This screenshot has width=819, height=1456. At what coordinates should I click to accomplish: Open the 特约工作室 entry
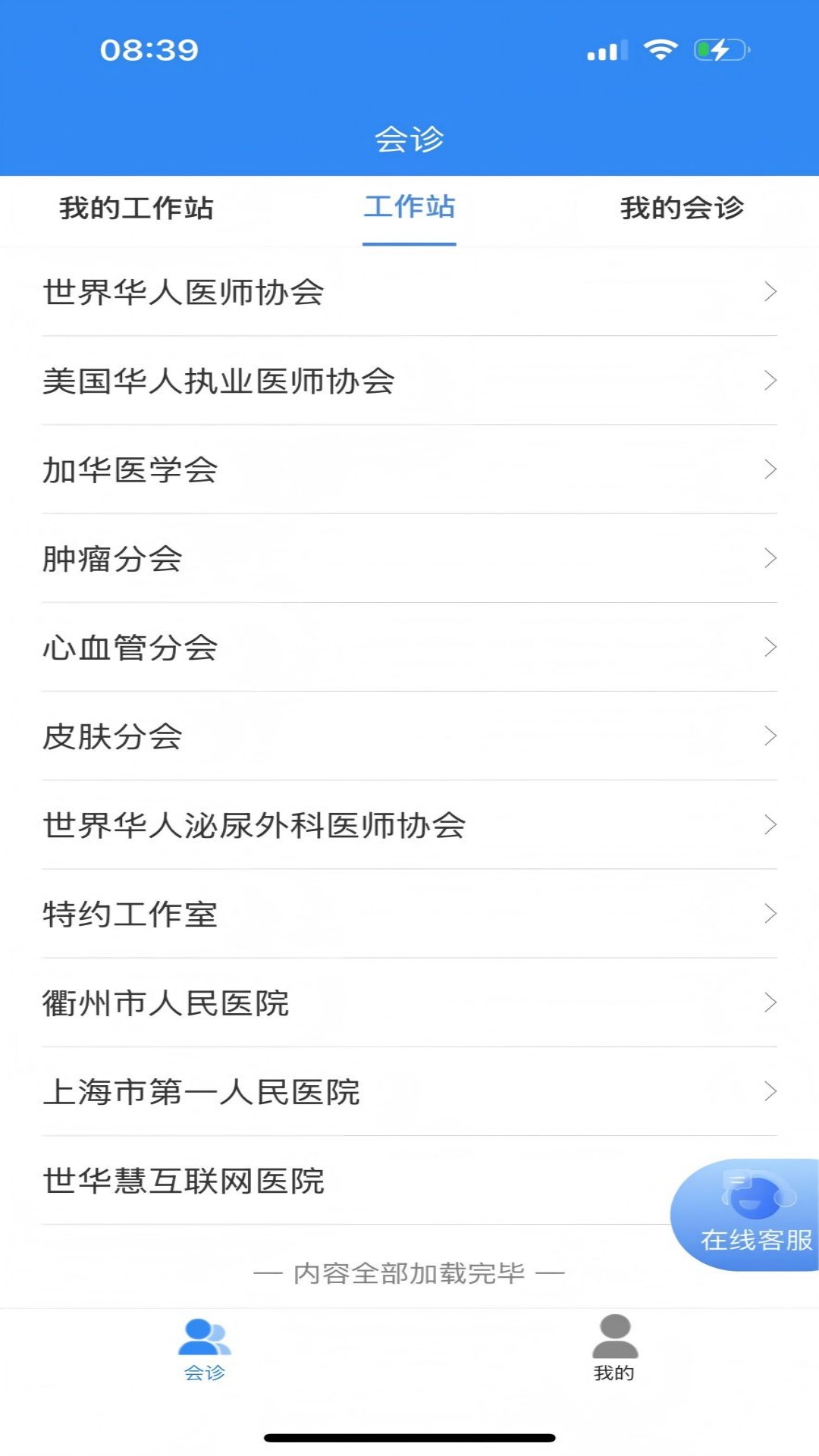130,915
